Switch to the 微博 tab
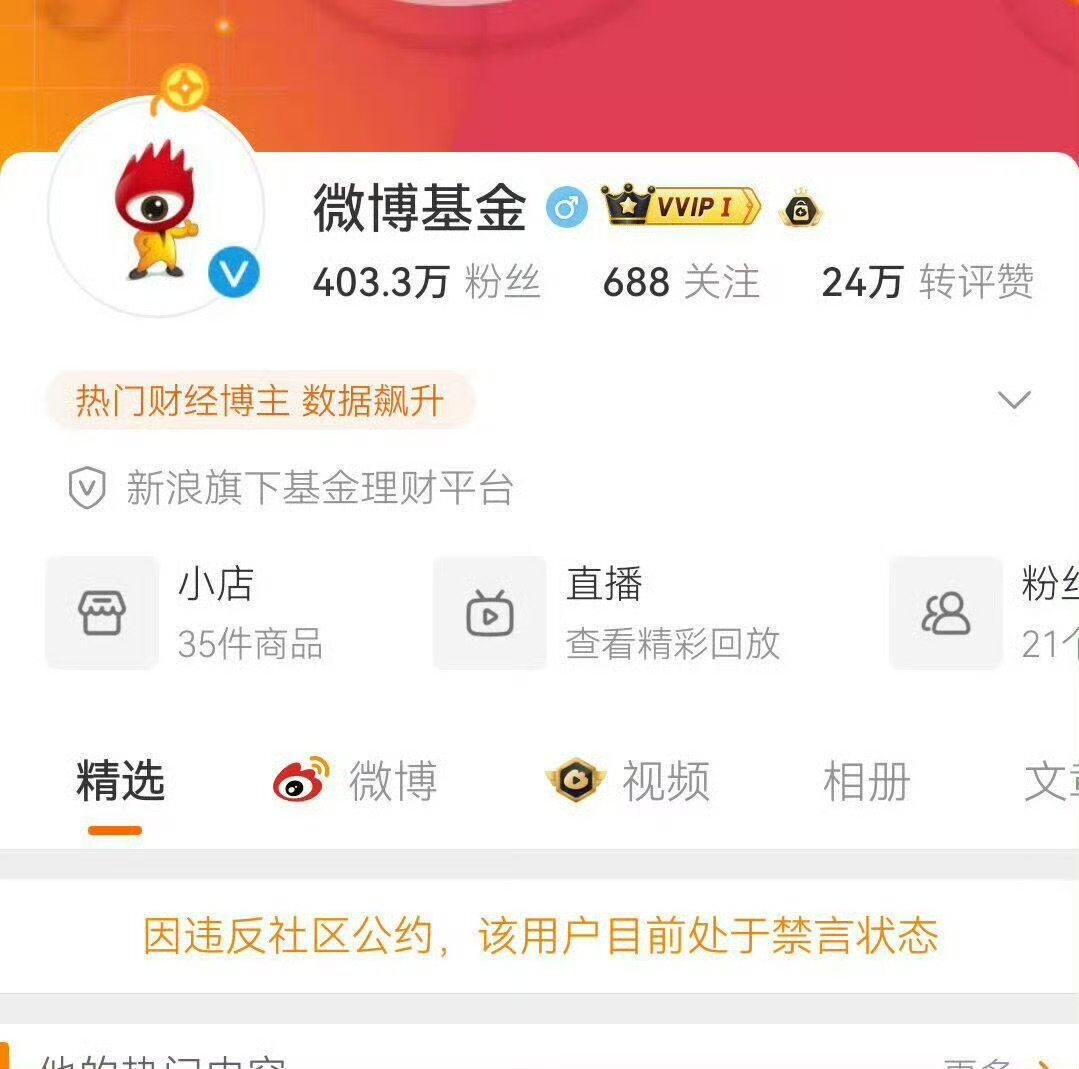1079x1069 pixels. point(357,781)
